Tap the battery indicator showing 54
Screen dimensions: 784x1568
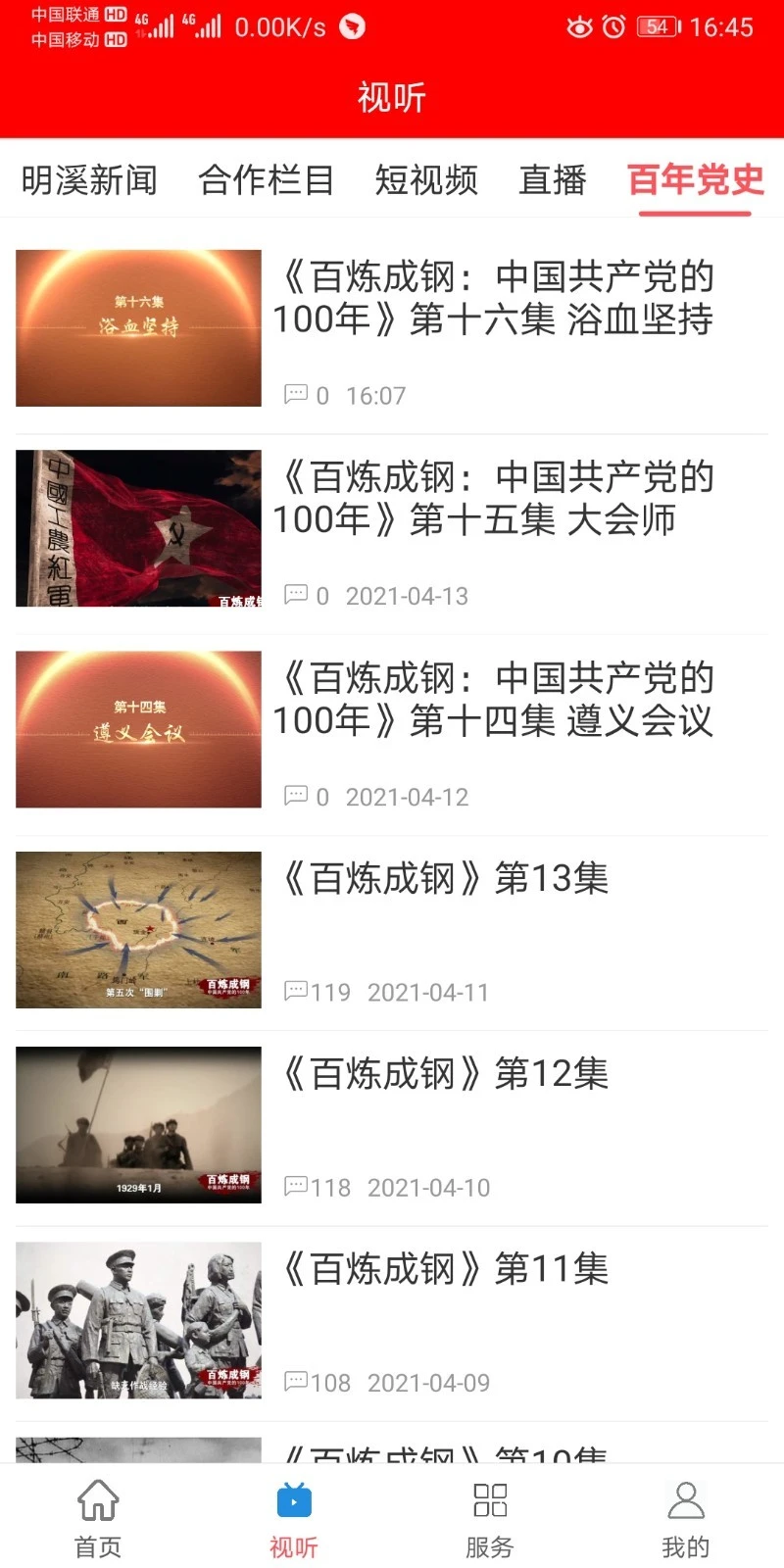(655, 27)
